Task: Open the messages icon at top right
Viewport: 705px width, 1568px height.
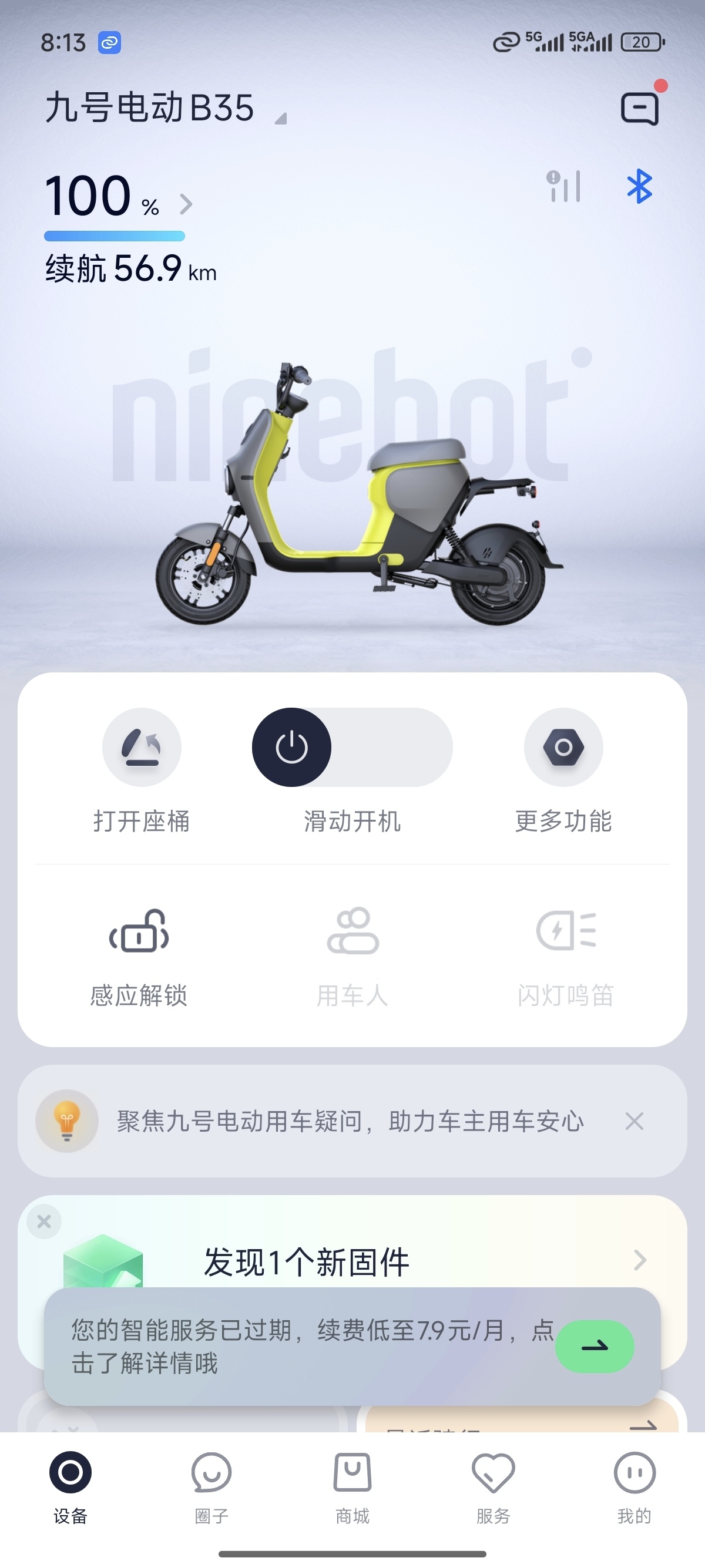Action: coord(639,108)
